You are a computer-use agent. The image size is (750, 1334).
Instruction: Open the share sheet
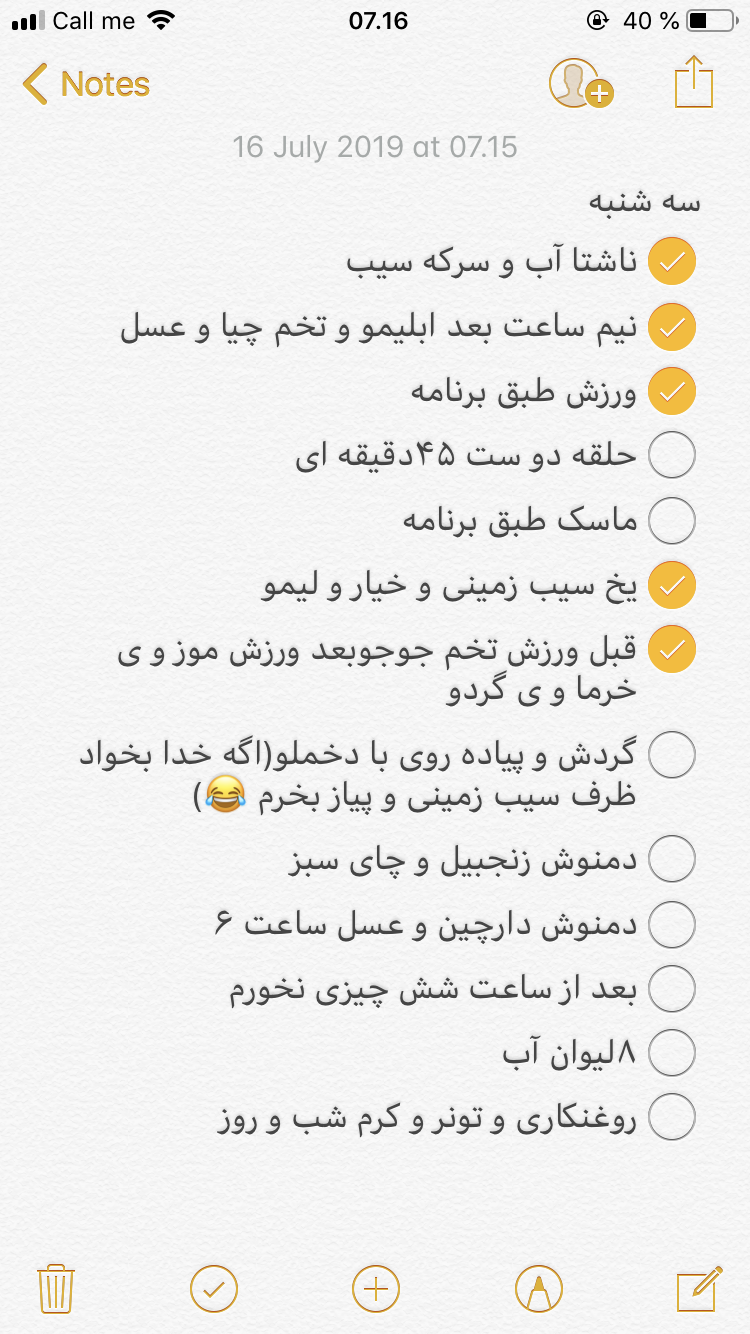coord(693,82)
